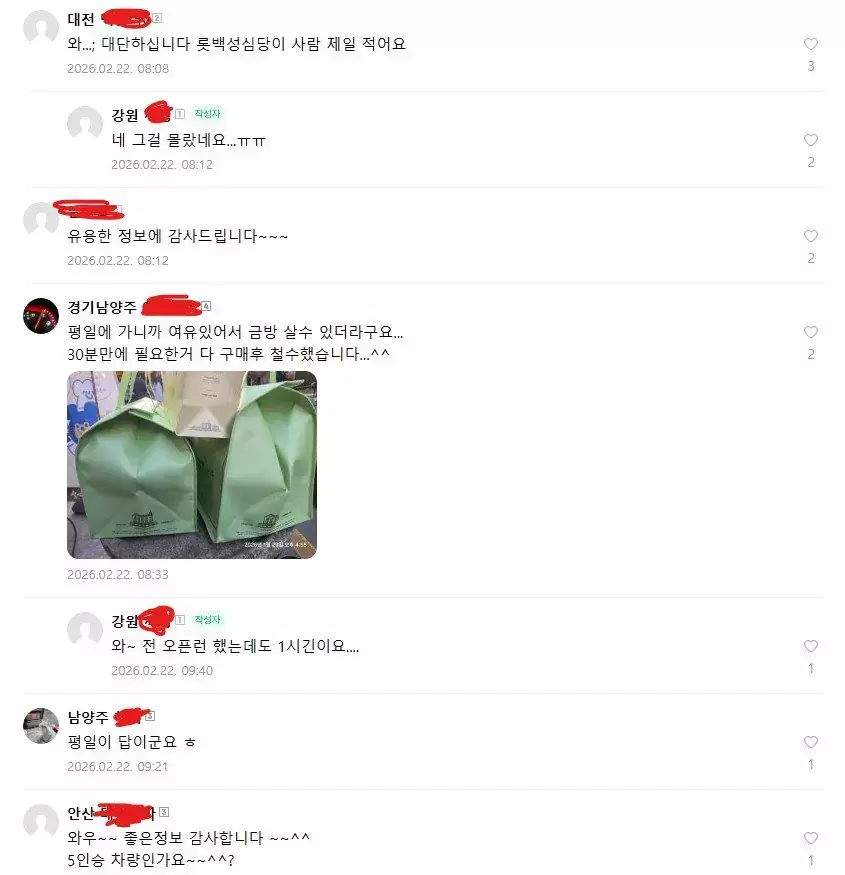This screenshot has width=845, height=875.
Task: Click the 작성자 badge on the 오픈런 comment
Action: point(205,619)
